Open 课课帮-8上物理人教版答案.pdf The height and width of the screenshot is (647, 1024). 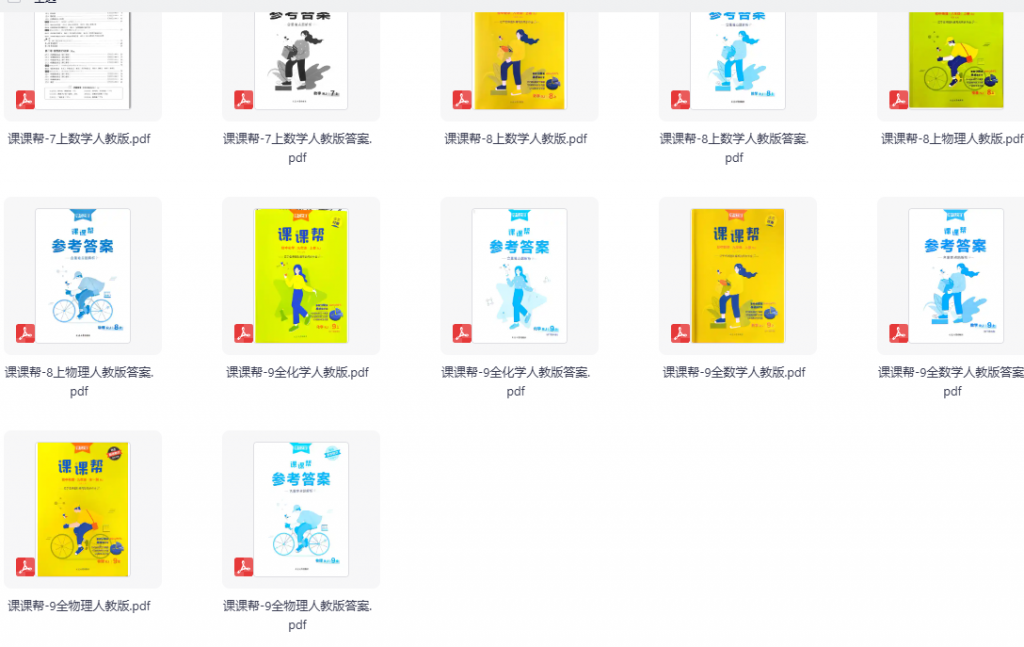click(x=82, y=275)
